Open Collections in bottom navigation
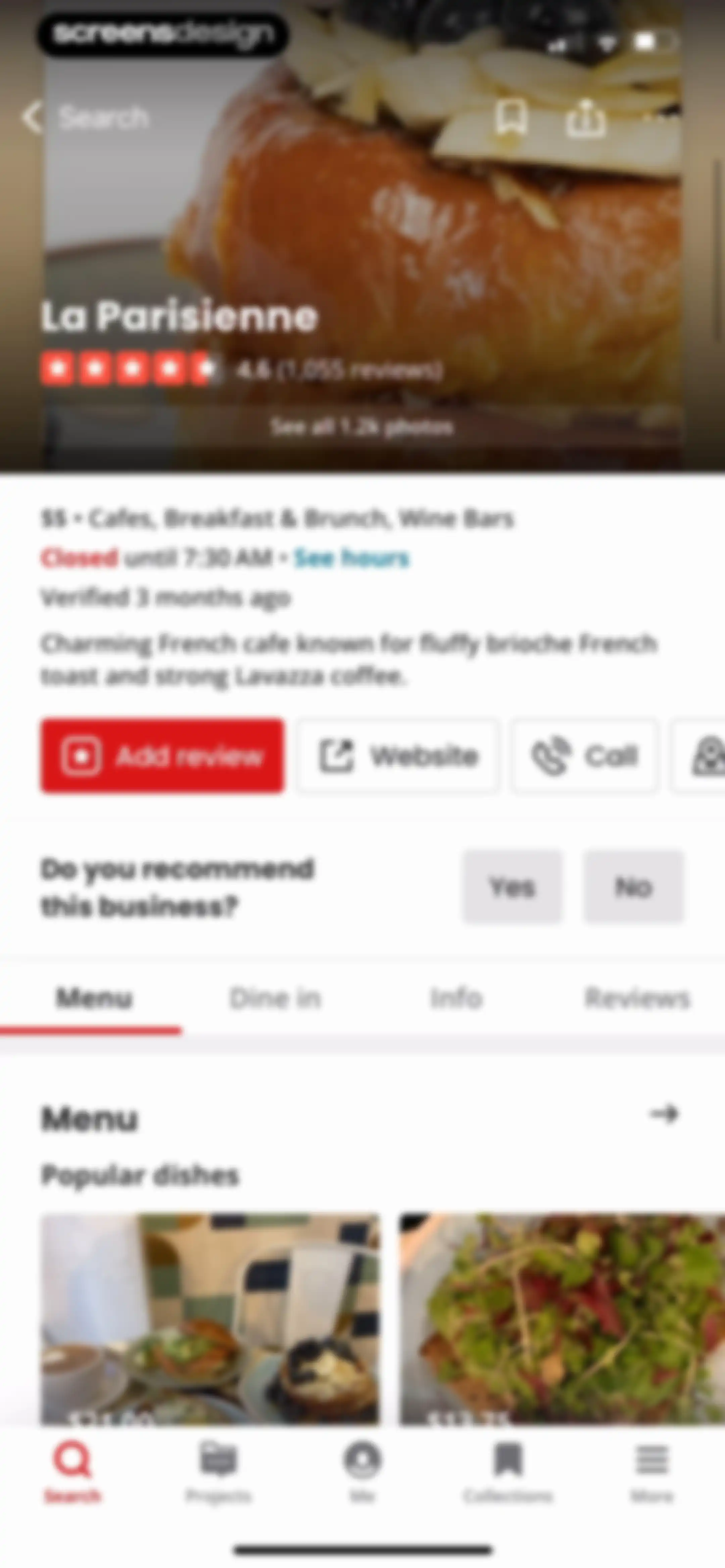The width and height of the screenshot is (725, 1568). pos(508,1470)
